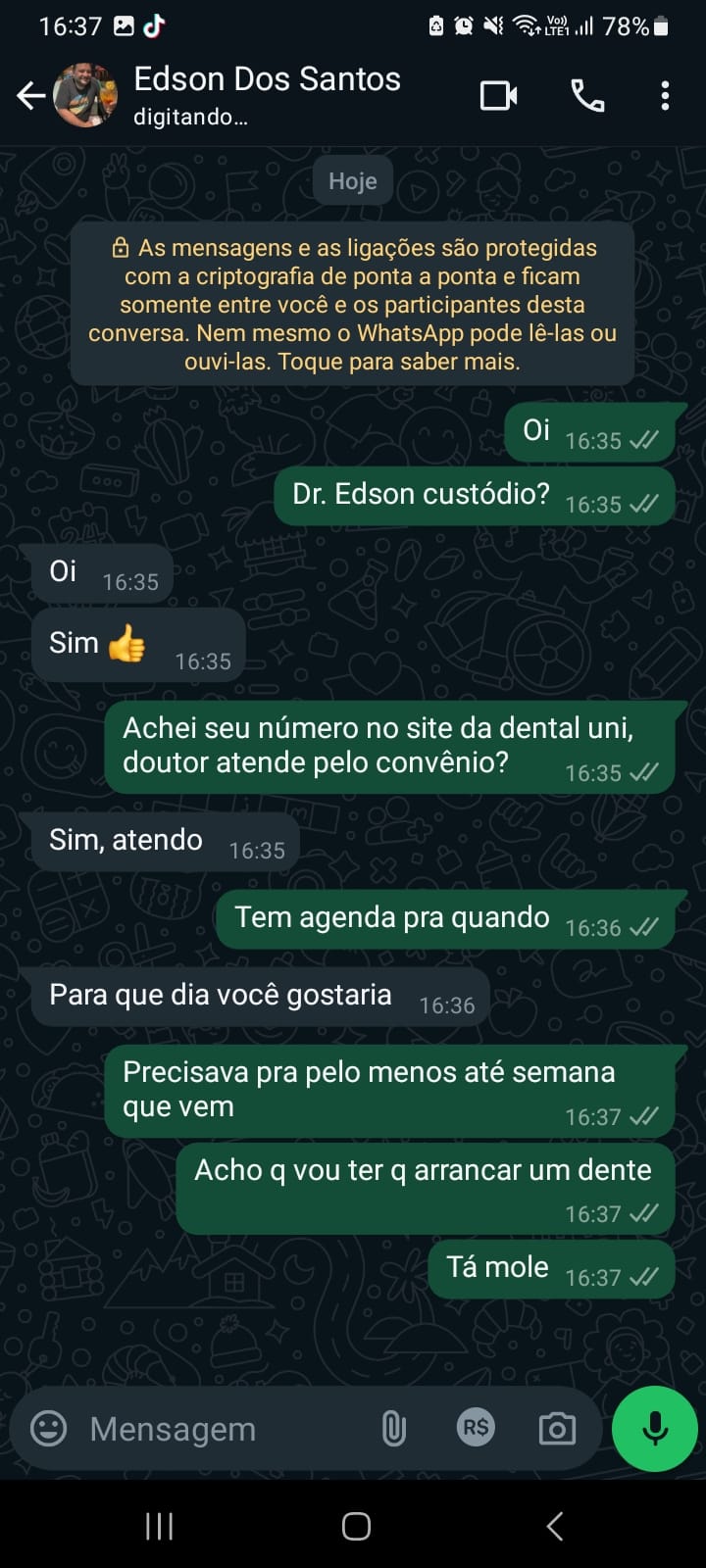The image size is (706, 1568).
Task: Focus the Mensagem text field
Action: click(x=216, y=1429)
